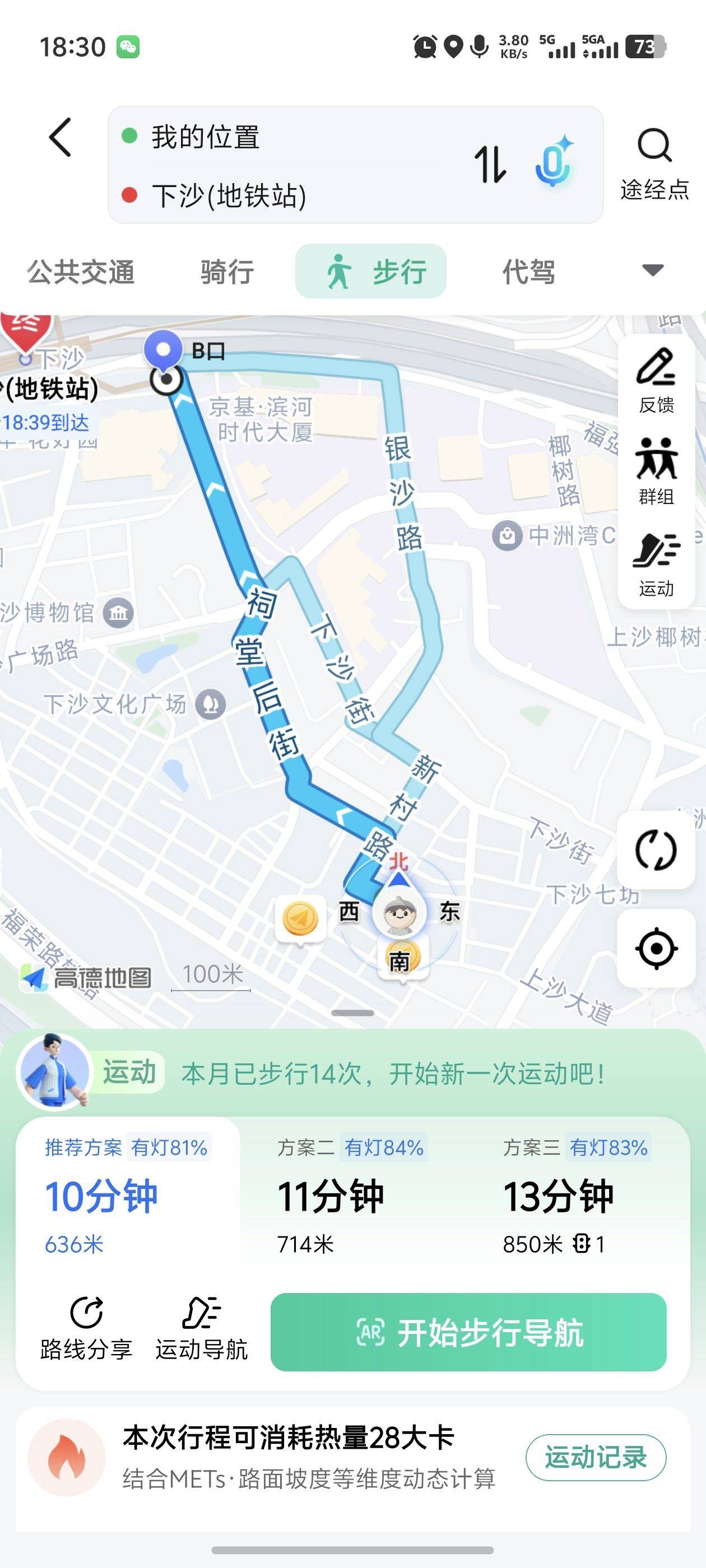Refresh the route on the map
The height and width of the screenshot is (1568, 706).
point(656,849)
